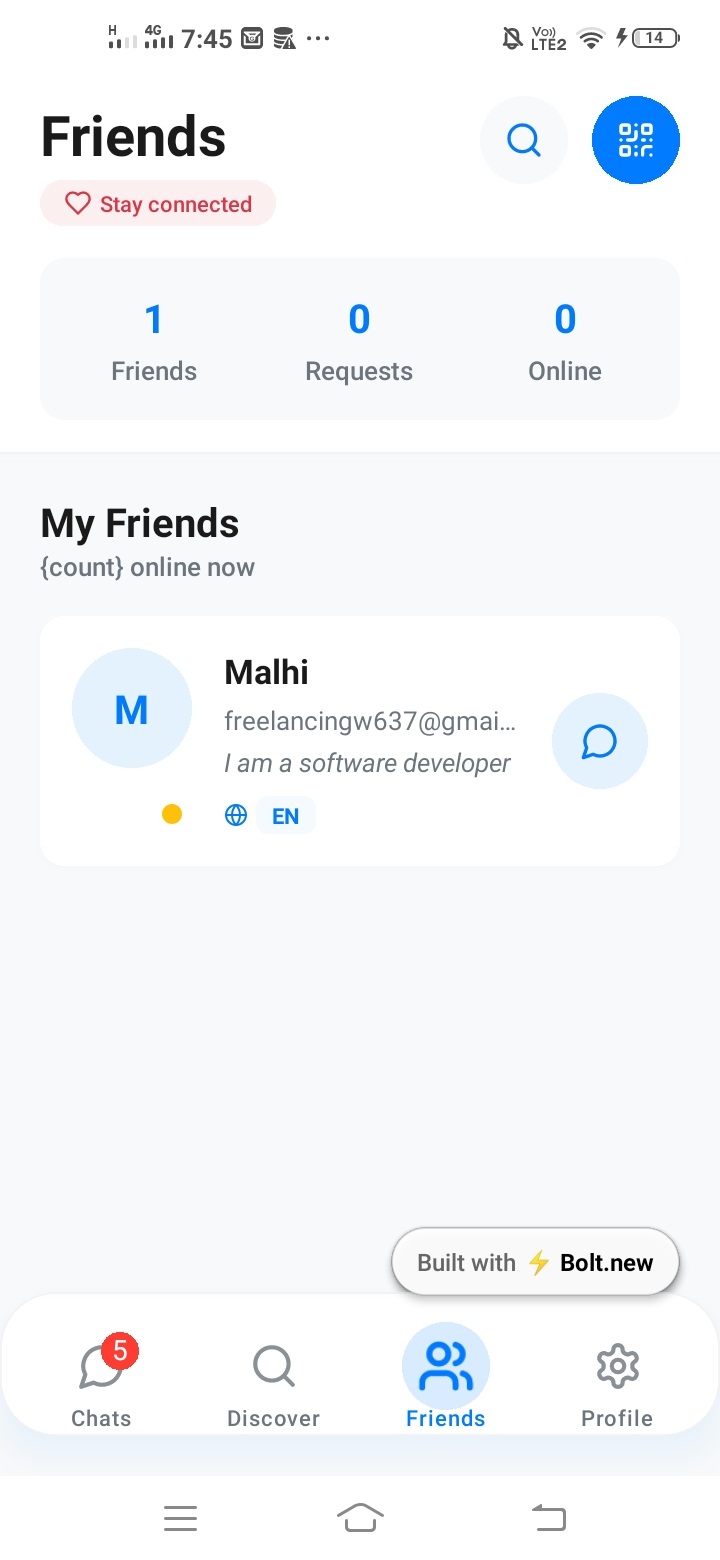The height and width of the screenshot is (1560, 720).
Task: Select the Friends people icon
Action: click(445, 1364)
